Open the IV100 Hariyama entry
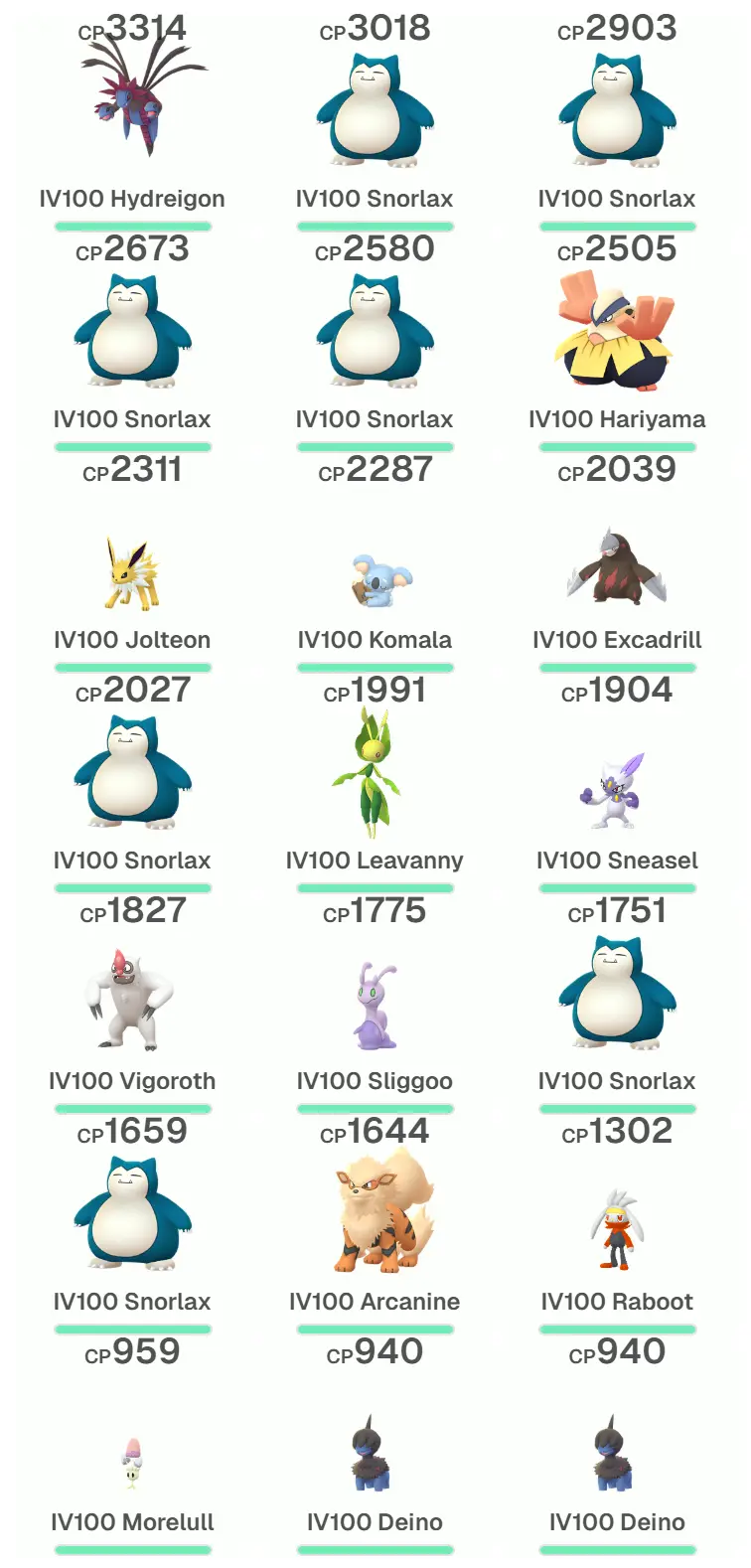The image size is (751, 1568). (x=617, y=332)
